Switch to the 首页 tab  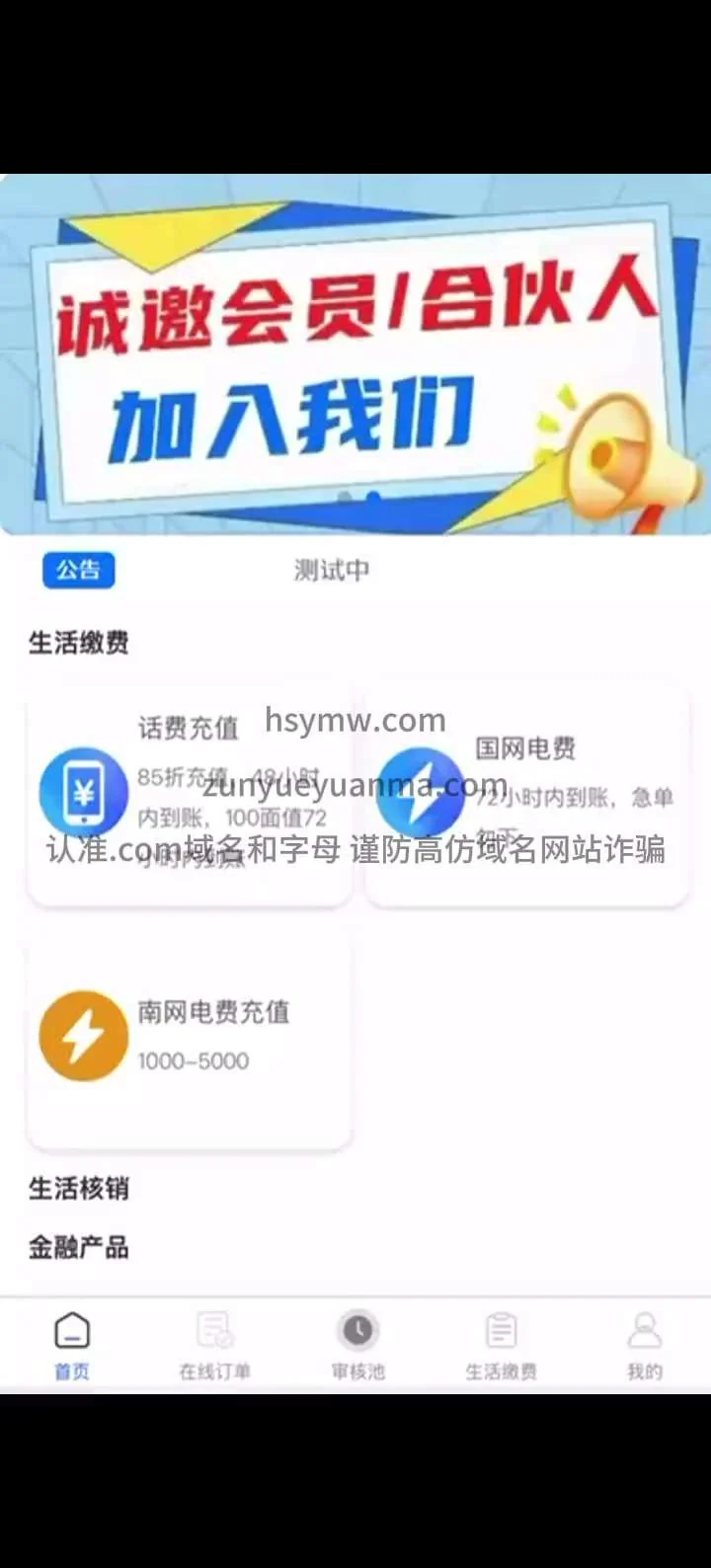(x=71, y=1345)
